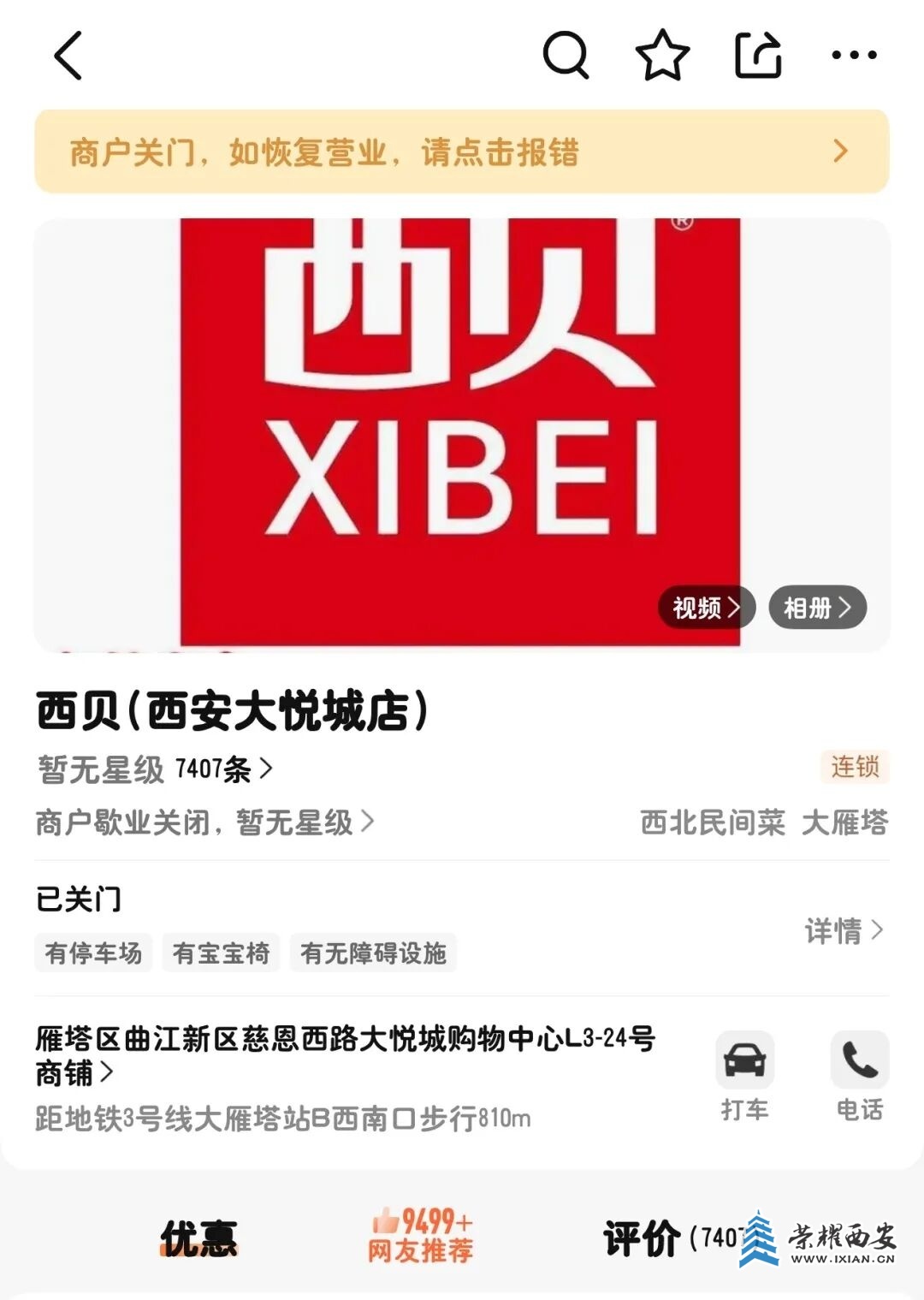Open 详情 business details
Screen dimensions: 924x1300
coord(843,930)
